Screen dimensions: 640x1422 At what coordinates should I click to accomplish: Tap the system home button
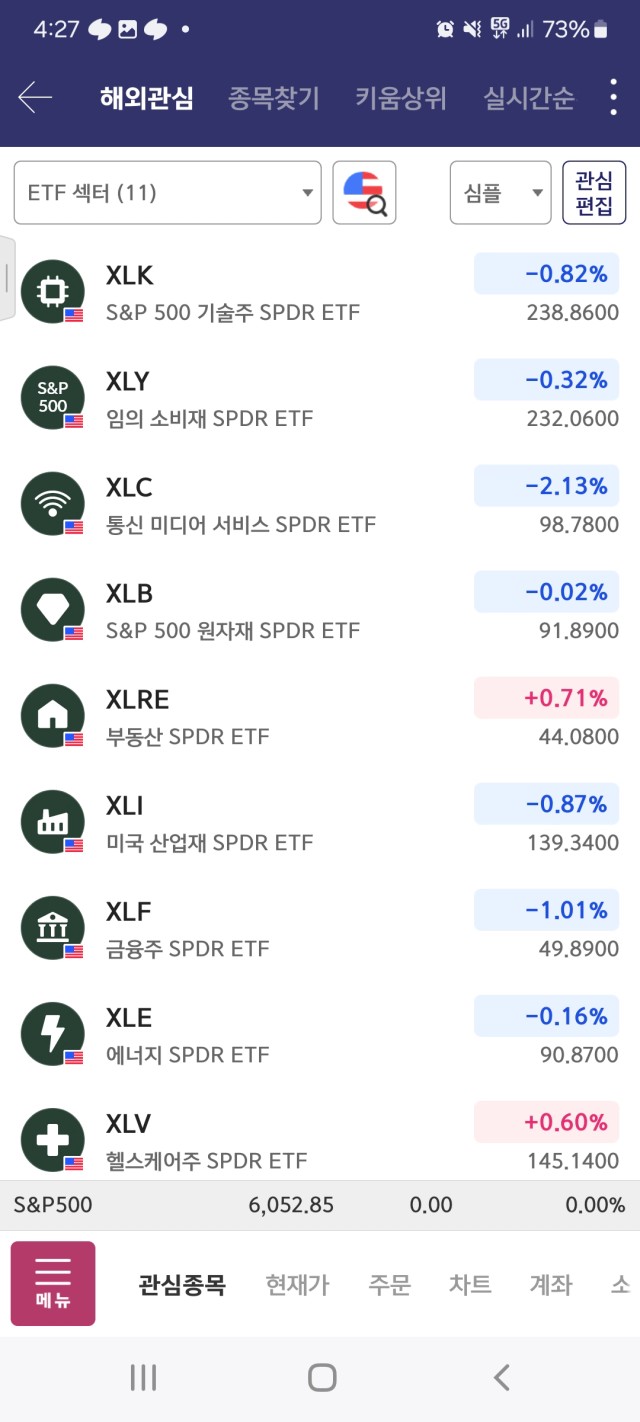tap(322, 1378)
